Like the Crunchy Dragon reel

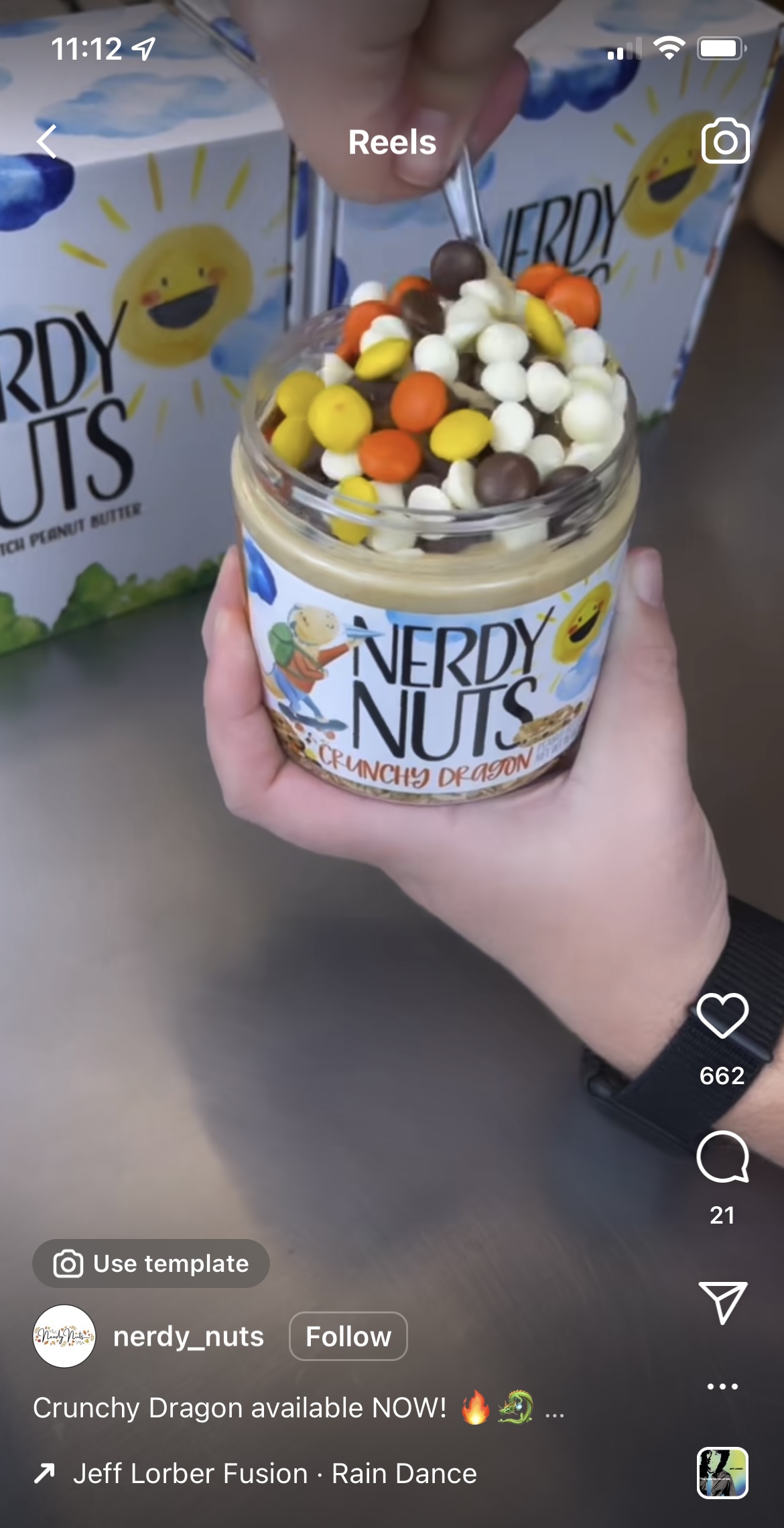click(x=722, y=1016)
